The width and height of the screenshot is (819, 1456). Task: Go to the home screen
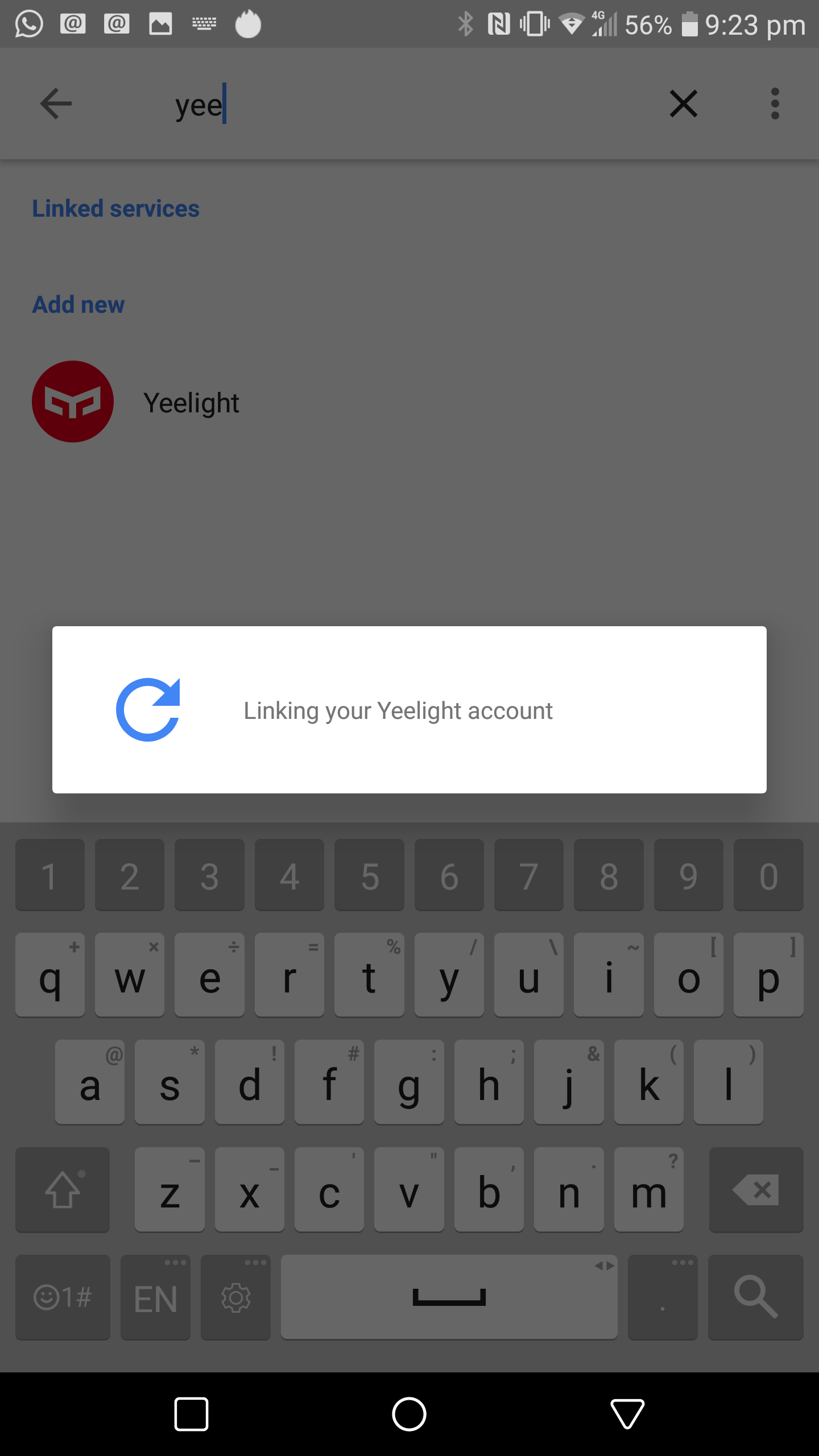[x=409, y=1414]
